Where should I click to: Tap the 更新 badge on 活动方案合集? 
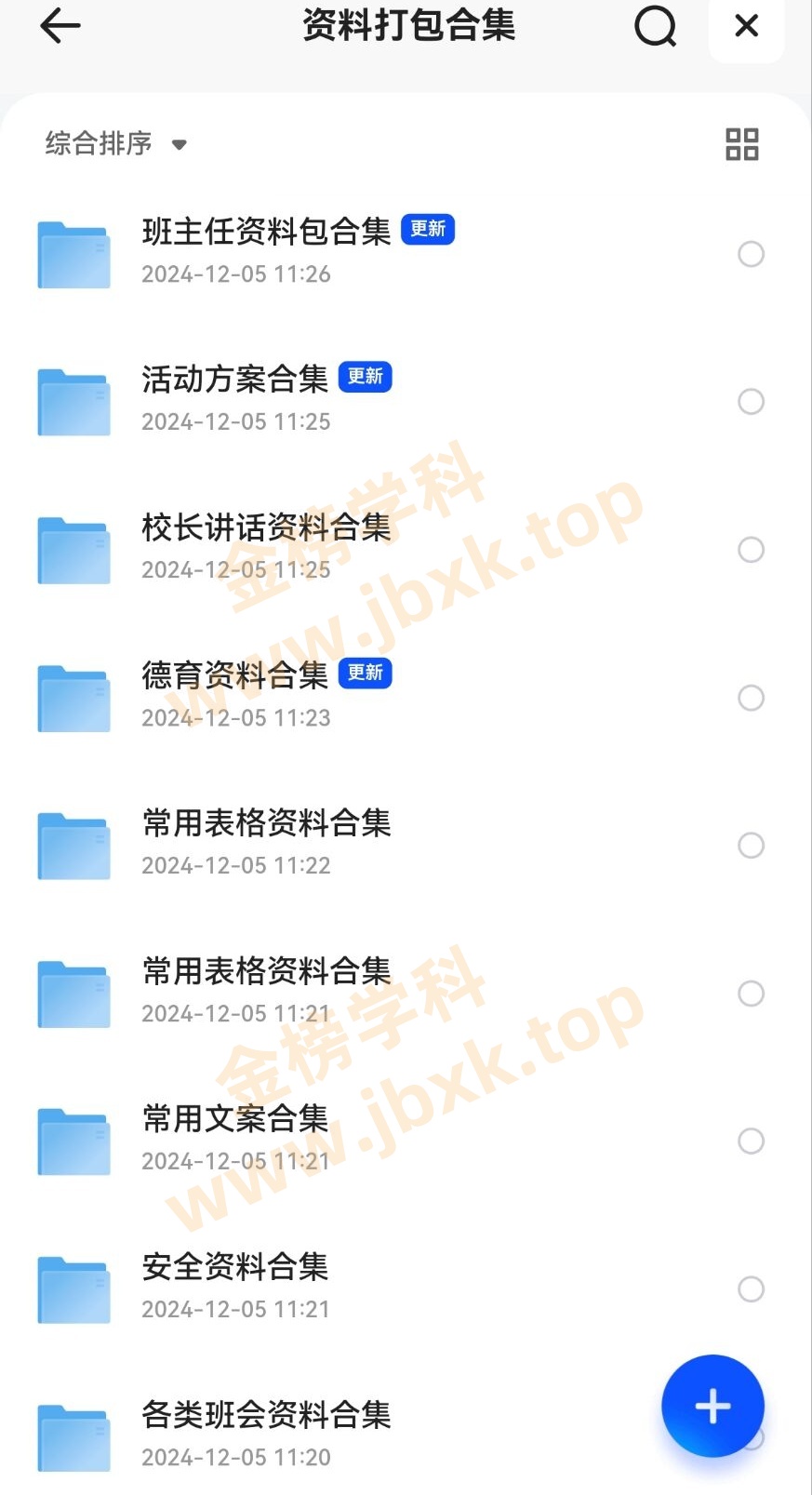click(366, 377)
